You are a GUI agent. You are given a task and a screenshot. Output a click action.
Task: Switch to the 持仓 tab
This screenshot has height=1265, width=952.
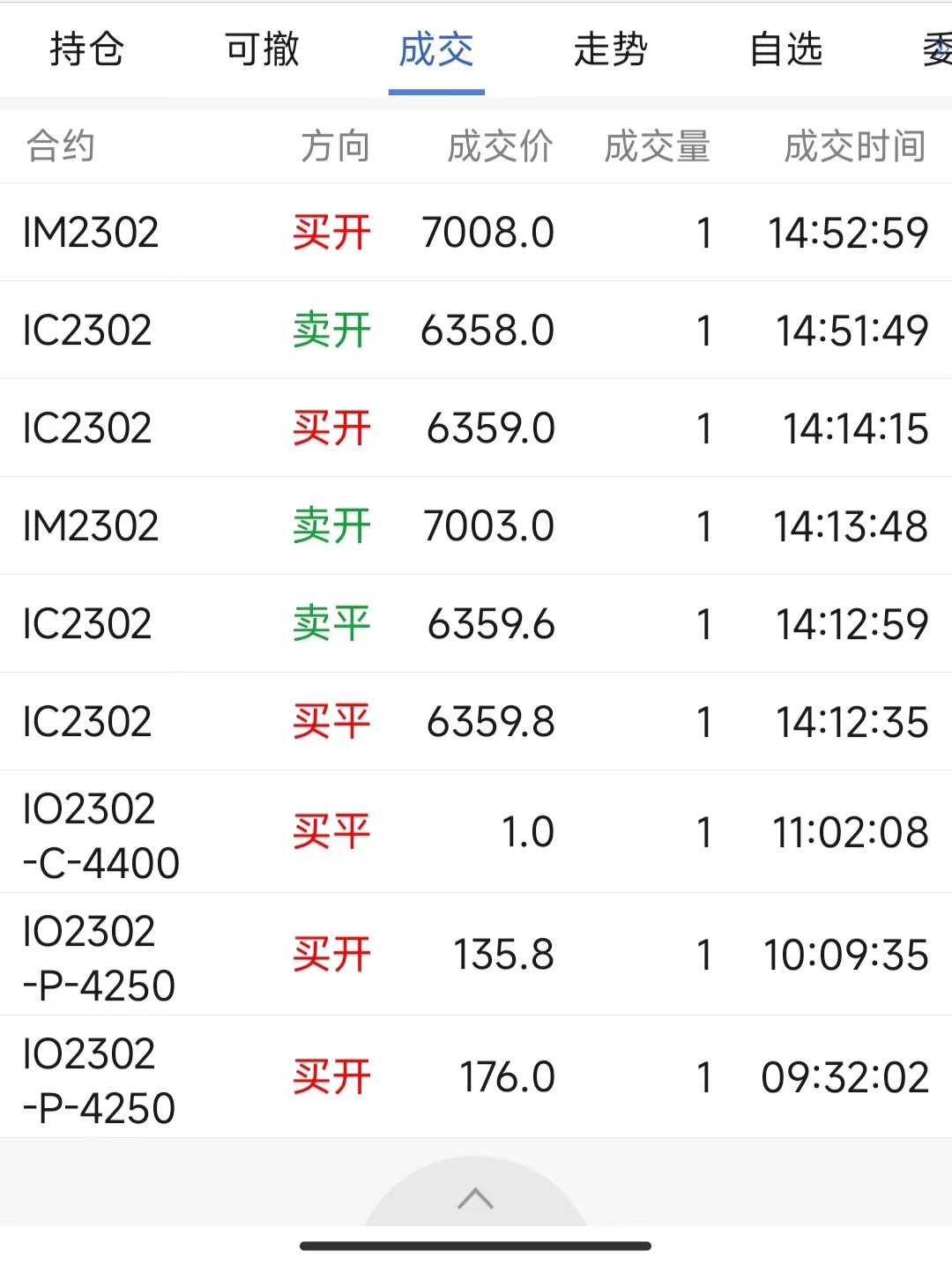tap(86, 49)
